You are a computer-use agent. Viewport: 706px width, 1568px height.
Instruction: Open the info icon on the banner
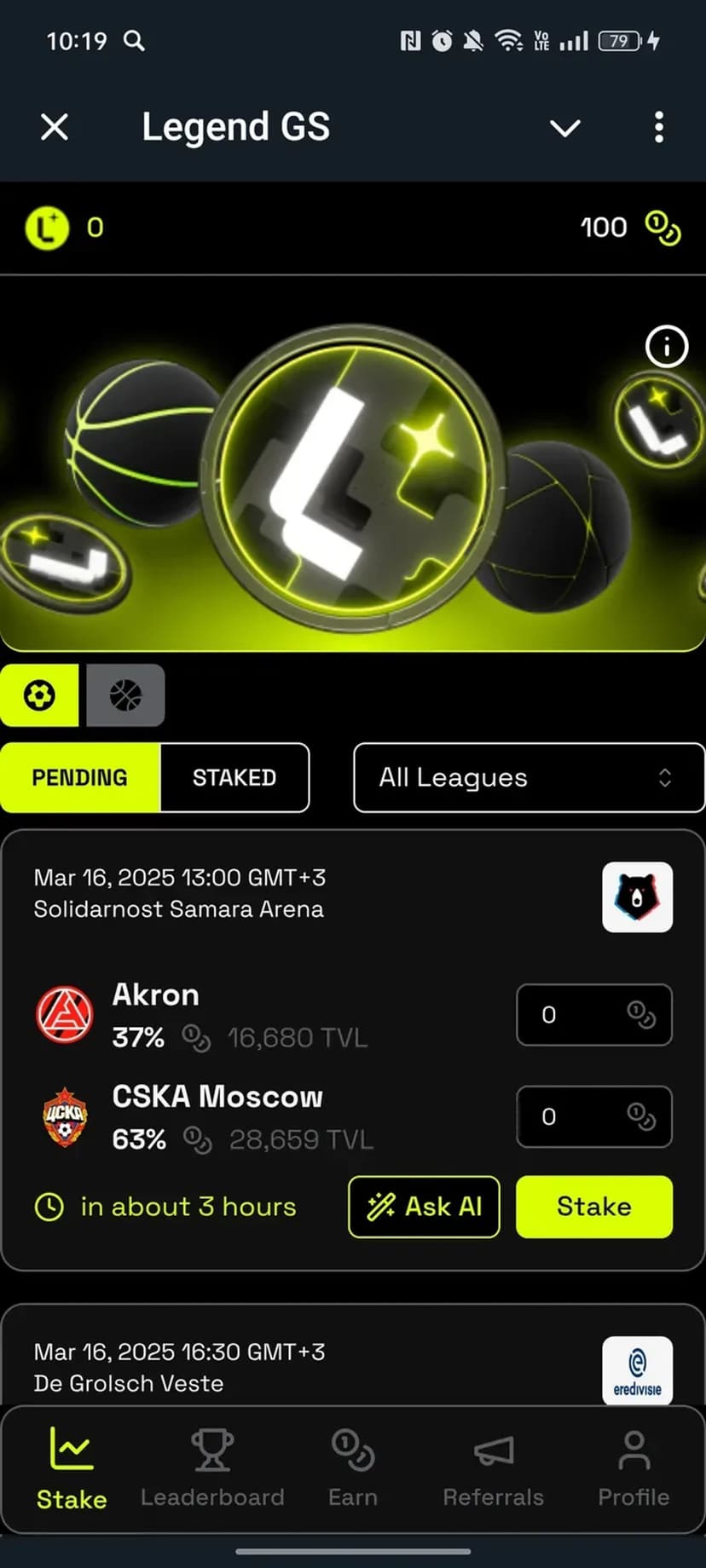coord(666,347)
